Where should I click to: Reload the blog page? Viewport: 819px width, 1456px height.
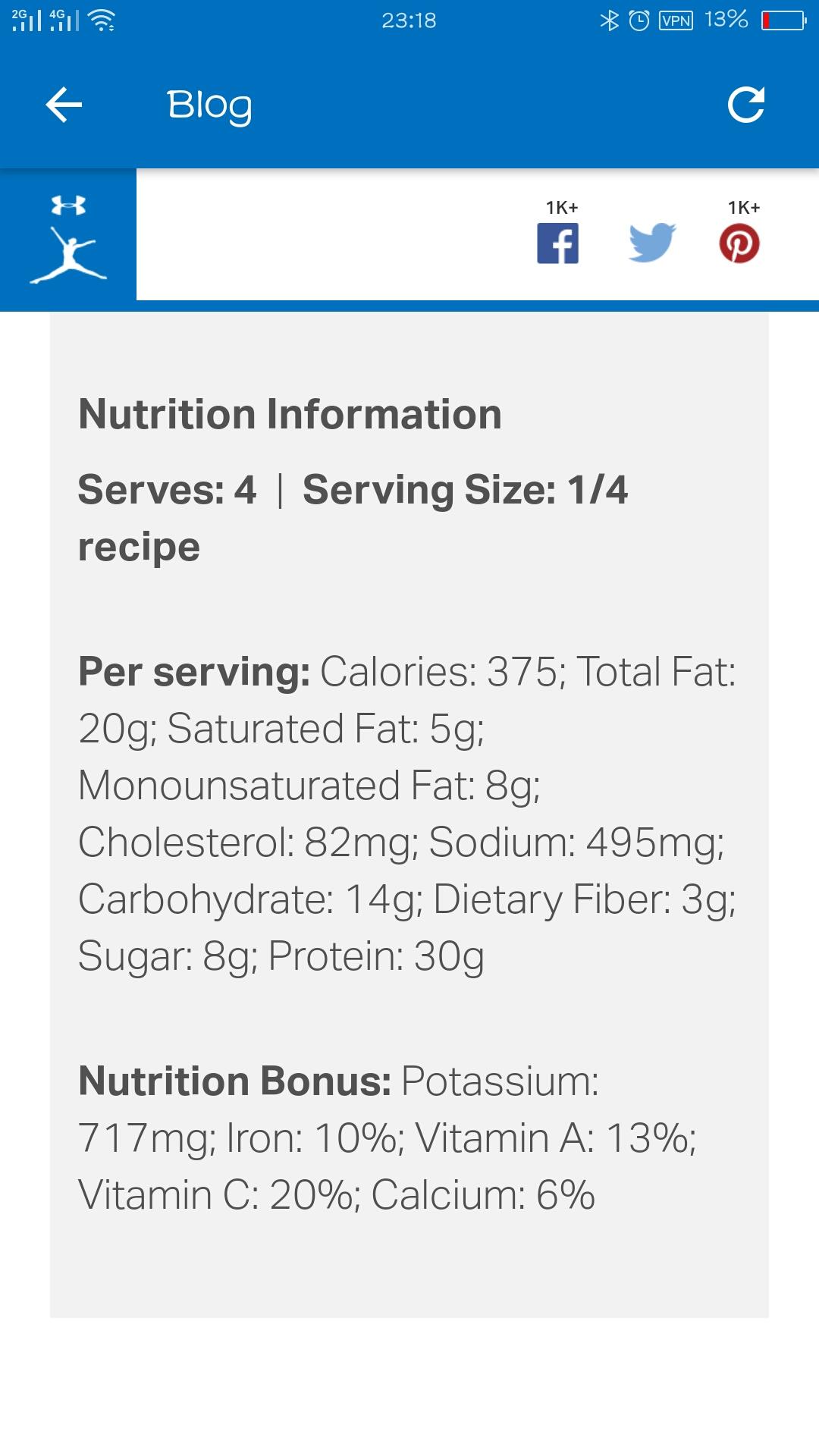746,105
